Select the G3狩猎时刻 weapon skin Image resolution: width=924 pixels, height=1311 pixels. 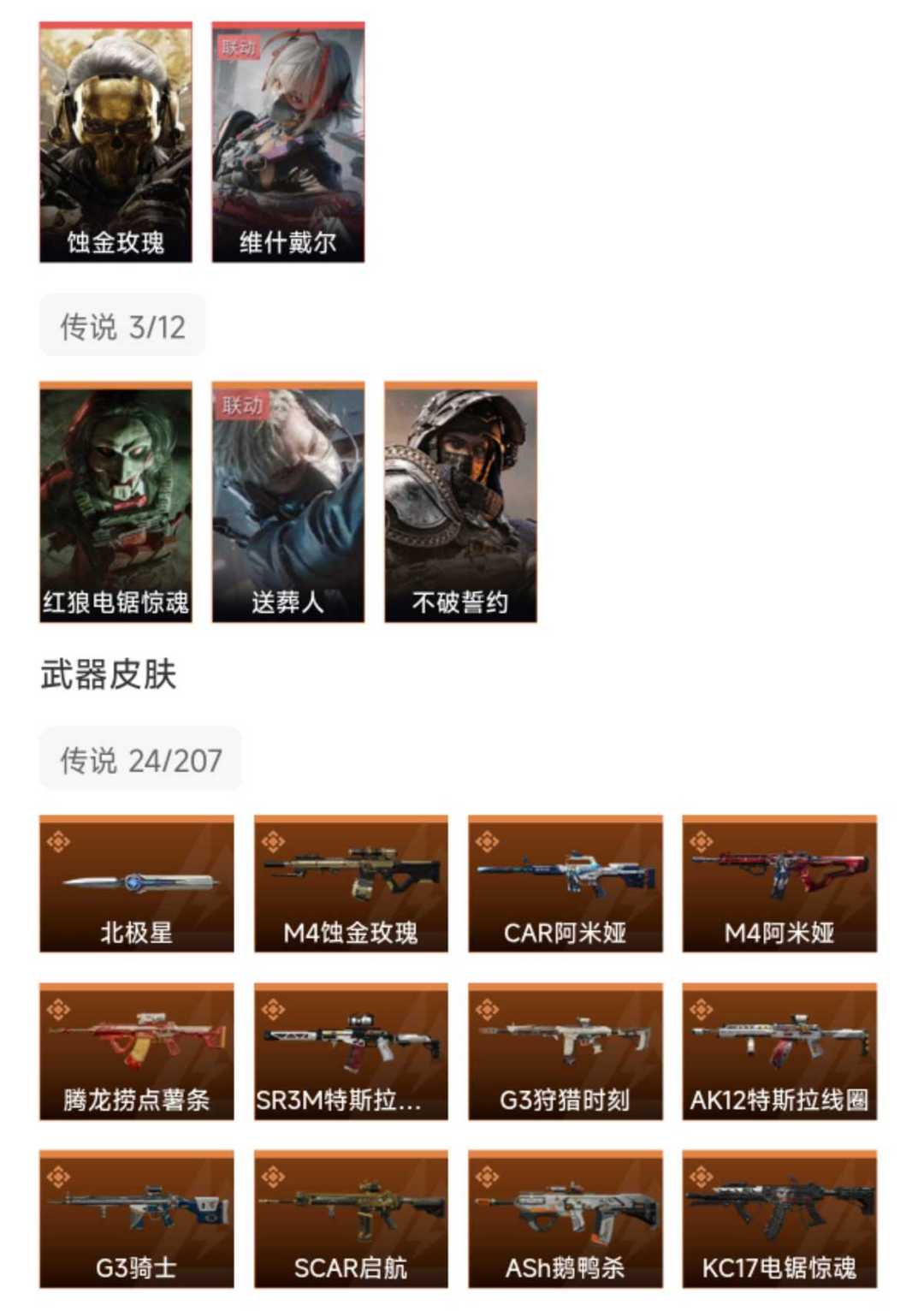pyautogui.click(x=566, y=1052)
